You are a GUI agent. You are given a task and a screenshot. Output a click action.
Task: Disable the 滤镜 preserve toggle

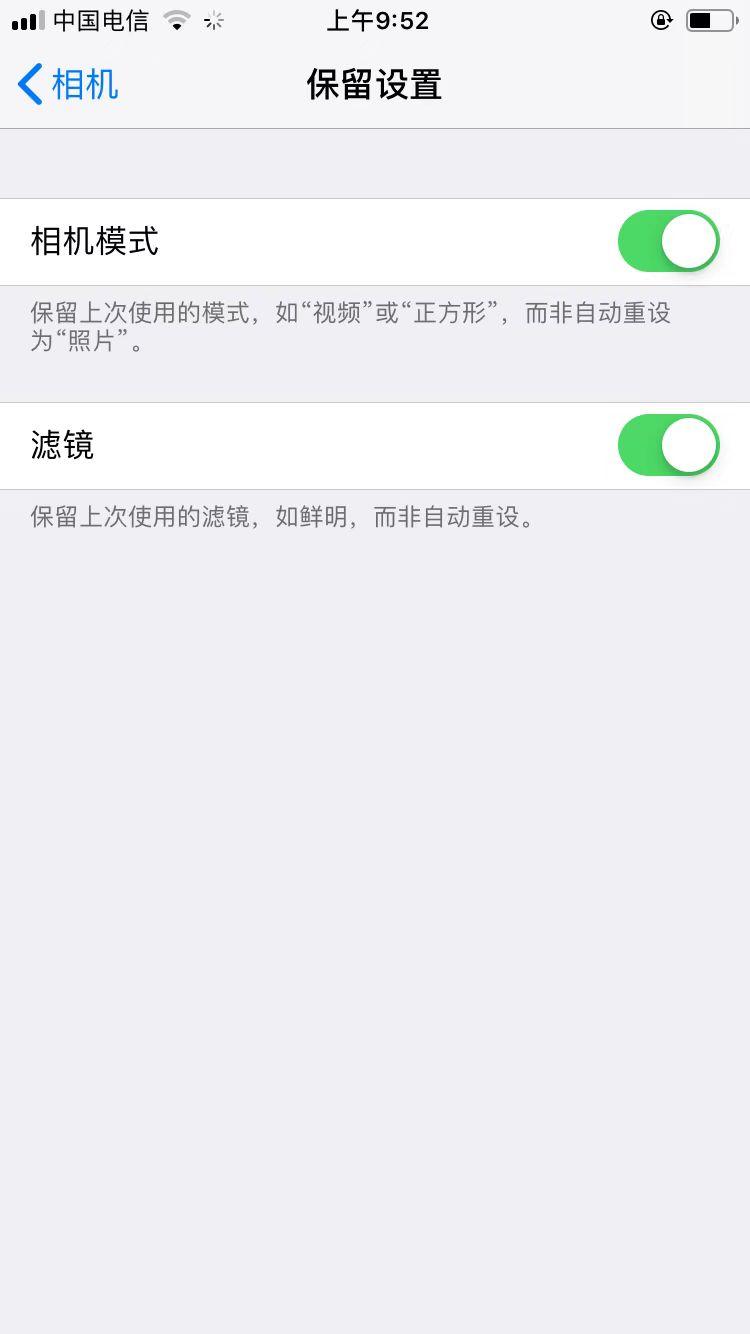pyautogui.click(x=668, y=446)
